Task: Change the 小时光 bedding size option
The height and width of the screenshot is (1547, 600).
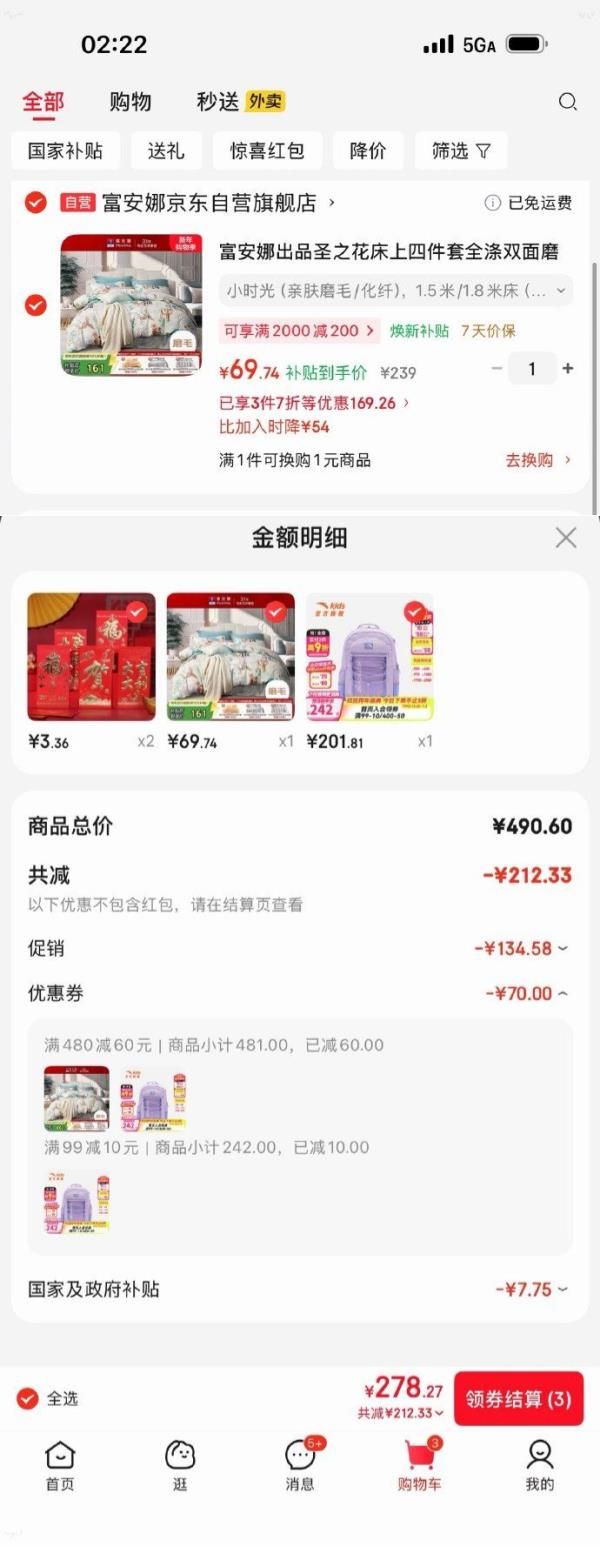Action: pos(395,291)
